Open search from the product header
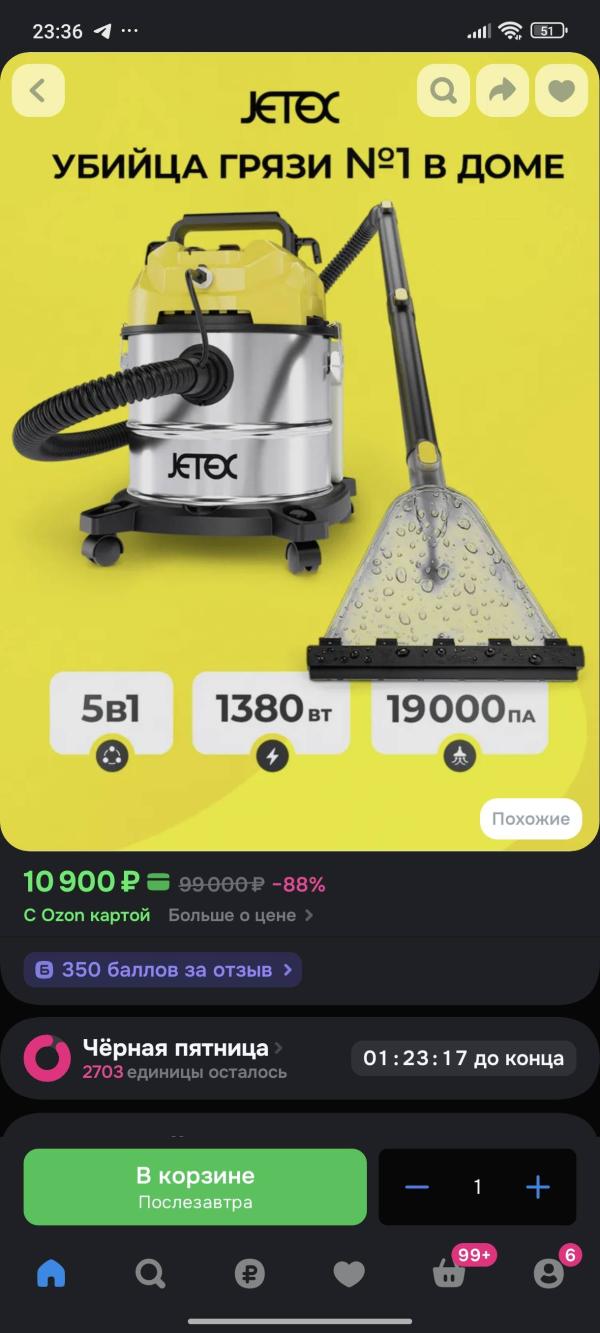 [443, 91]
